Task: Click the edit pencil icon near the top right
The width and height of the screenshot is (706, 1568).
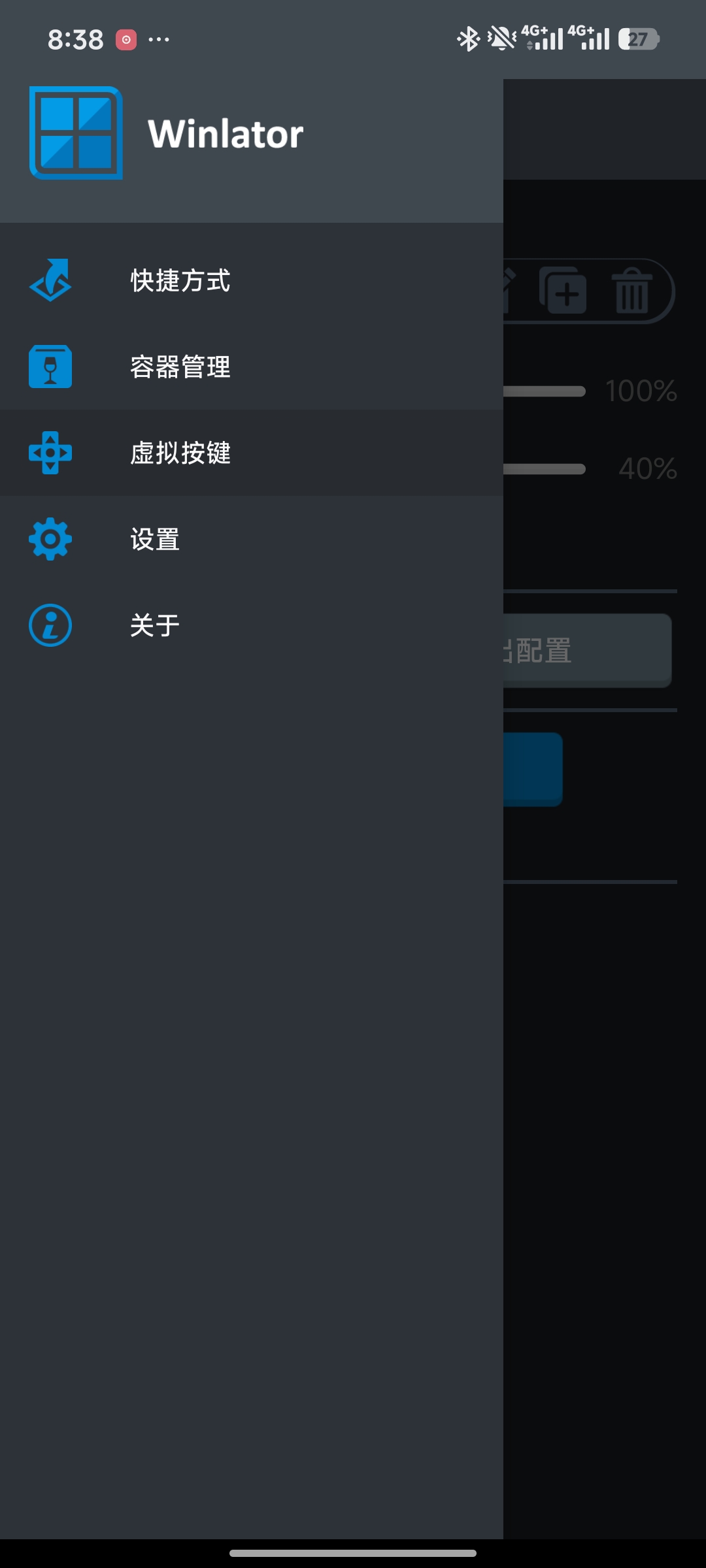Action: 509,292
